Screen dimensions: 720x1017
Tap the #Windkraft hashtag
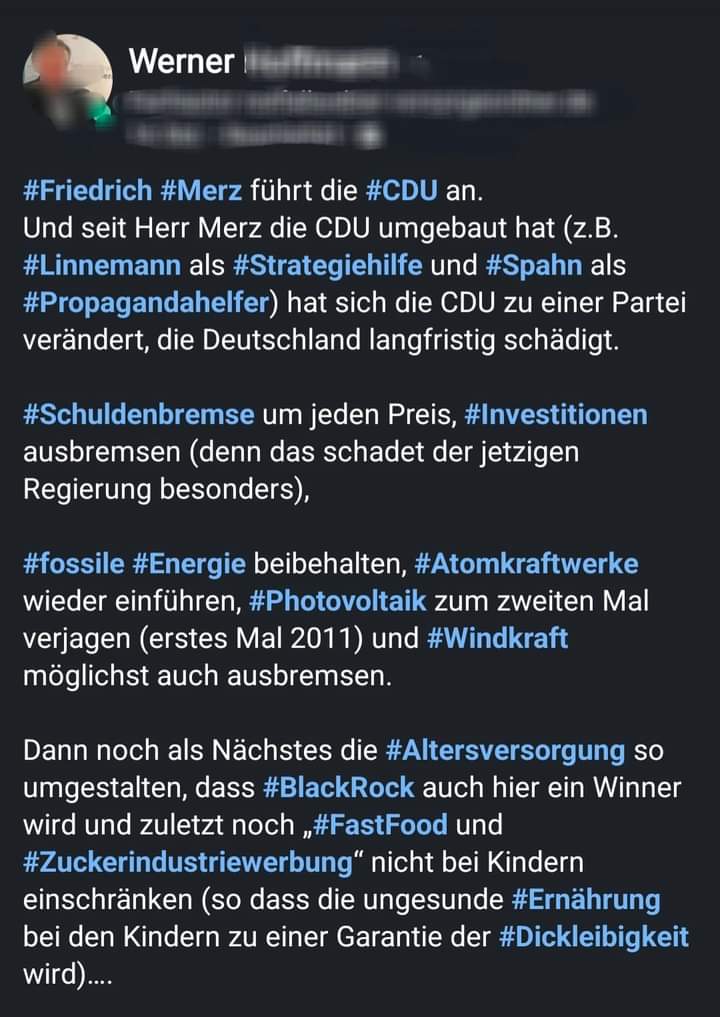click(x=497, y=638)
